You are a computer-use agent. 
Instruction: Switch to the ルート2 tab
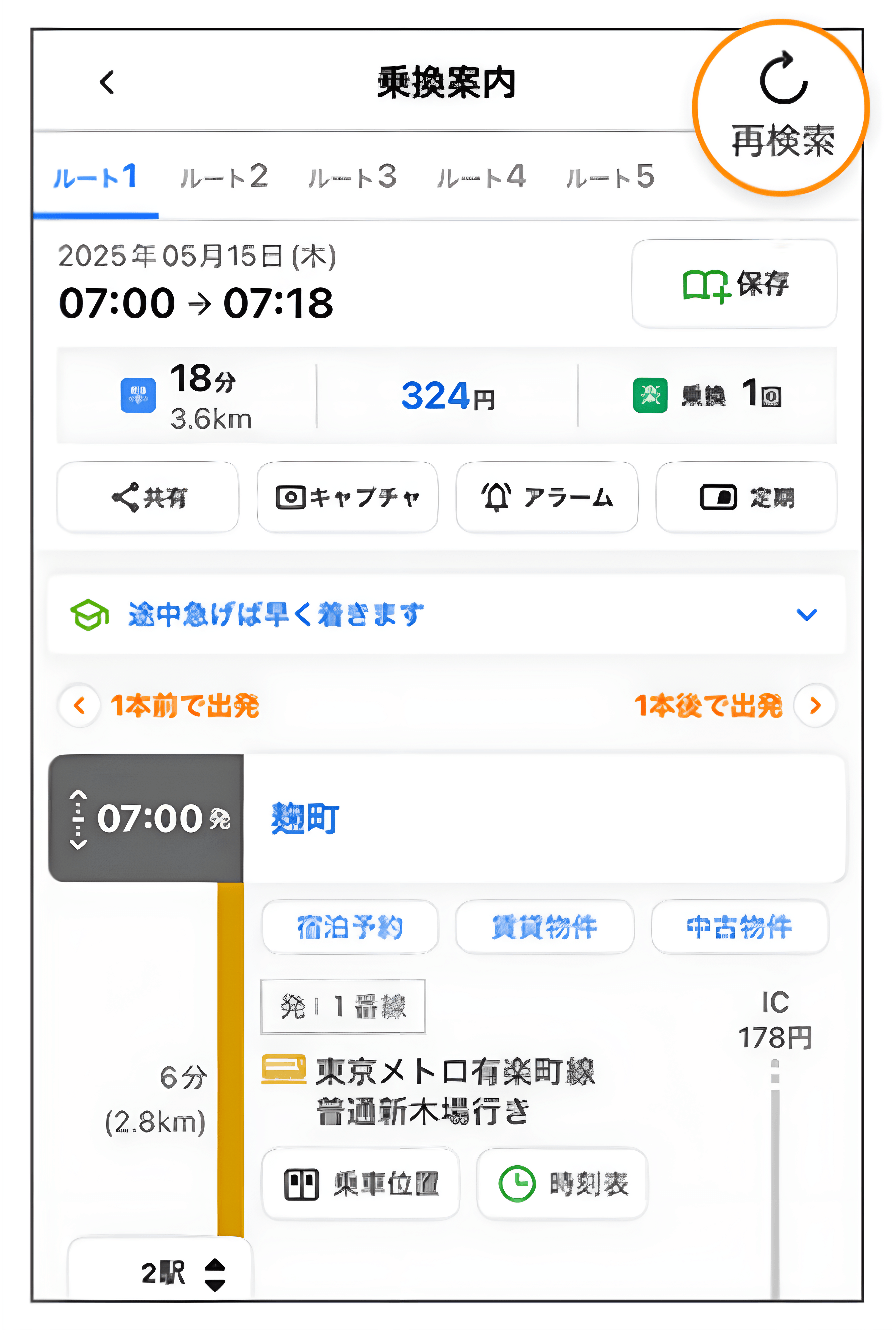224,178
